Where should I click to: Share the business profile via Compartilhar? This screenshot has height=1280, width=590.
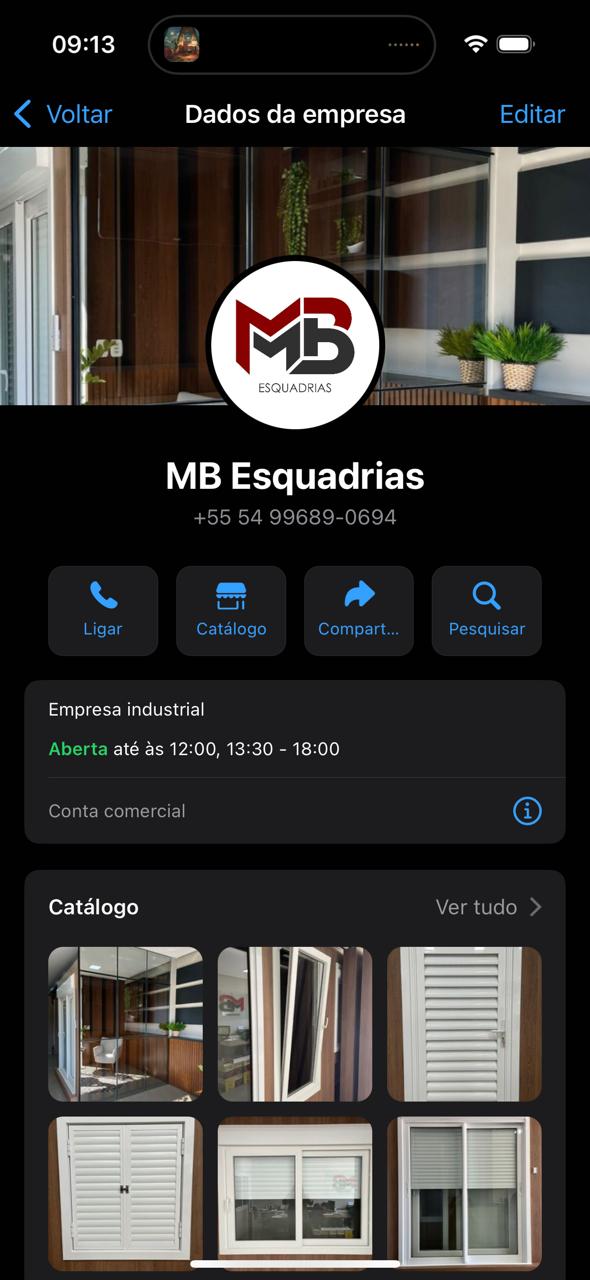359,611
